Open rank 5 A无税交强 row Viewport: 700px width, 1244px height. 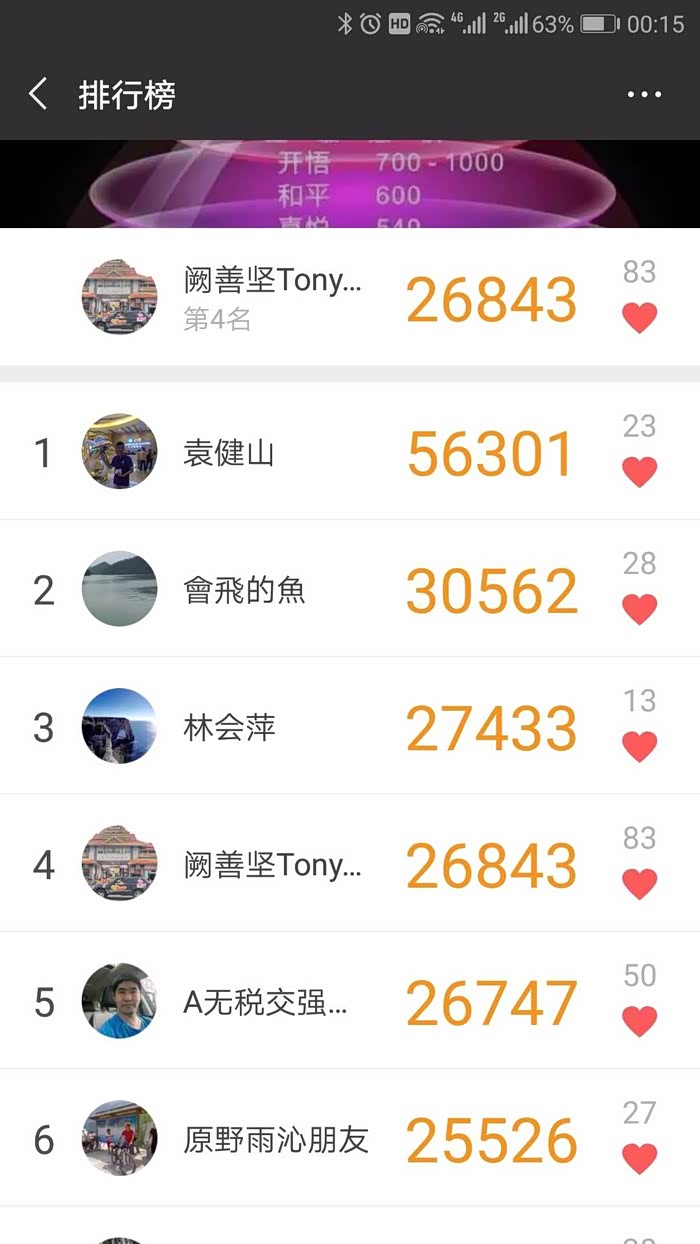click(300, 1002)
